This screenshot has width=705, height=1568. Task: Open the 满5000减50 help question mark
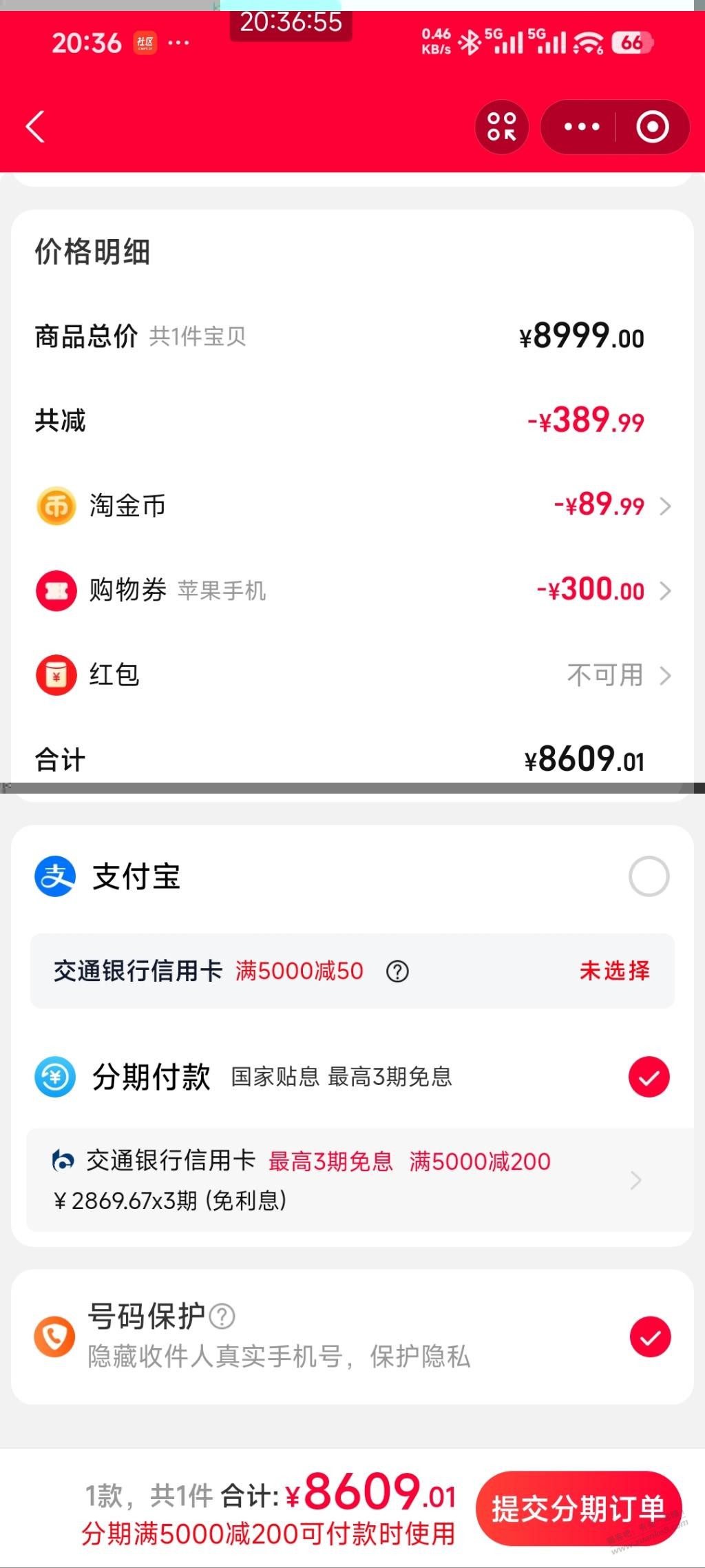click(397, 971)
